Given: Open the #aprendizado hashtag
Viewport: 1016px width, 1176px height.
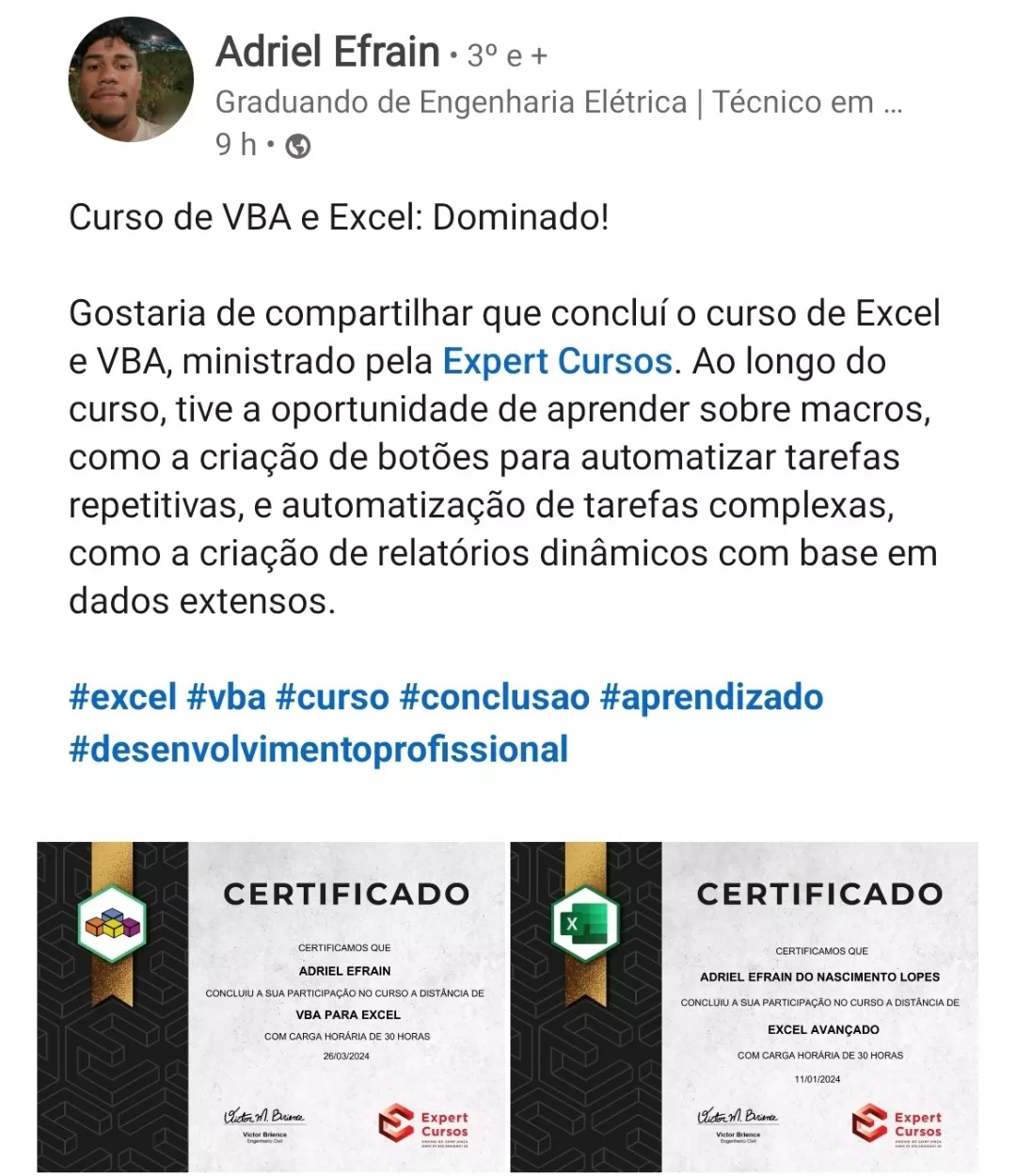Looking at the screenshot, I should pos(711,698).
